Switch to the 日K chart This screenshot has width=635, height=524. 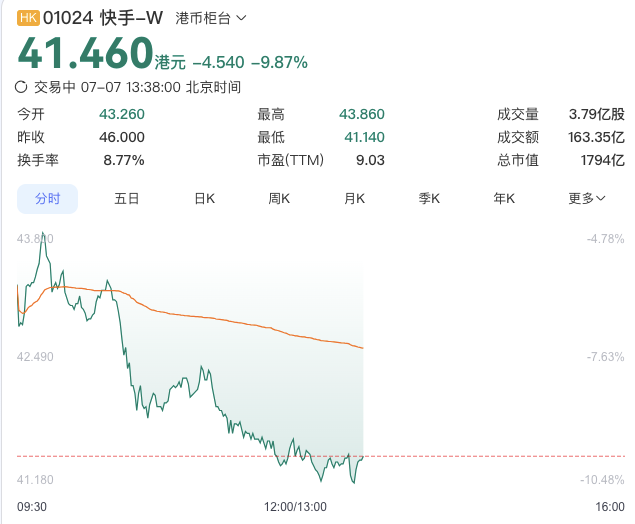point(205,199)
